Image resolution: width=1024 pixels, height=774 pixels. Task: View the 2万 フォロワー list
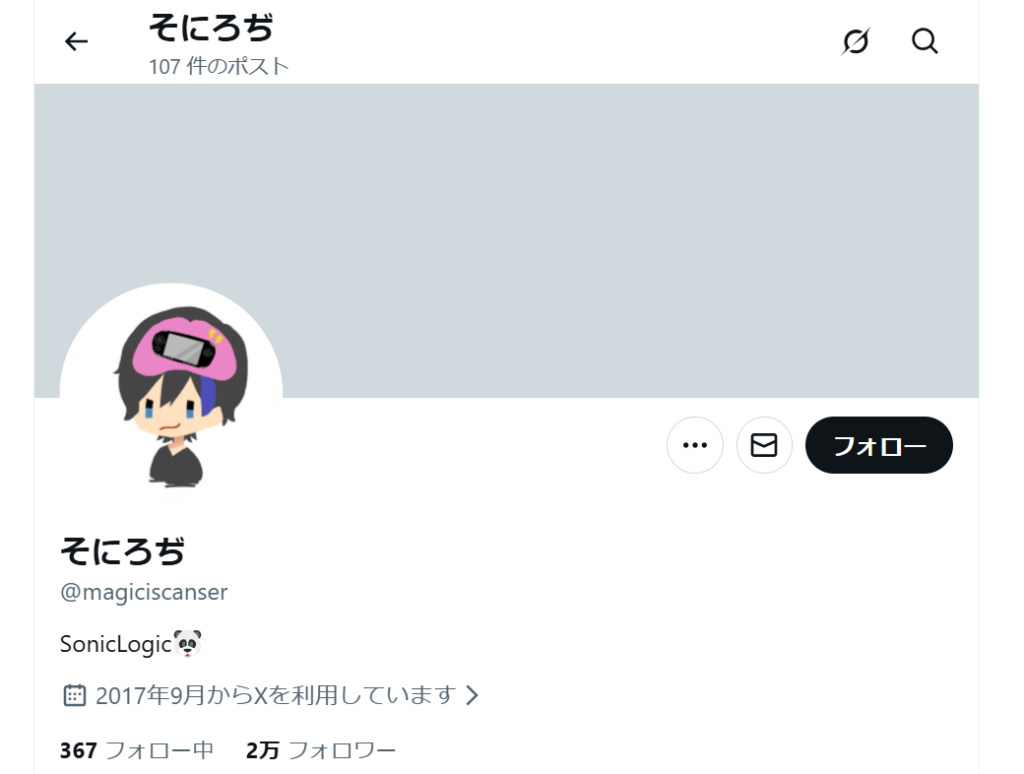321,750
